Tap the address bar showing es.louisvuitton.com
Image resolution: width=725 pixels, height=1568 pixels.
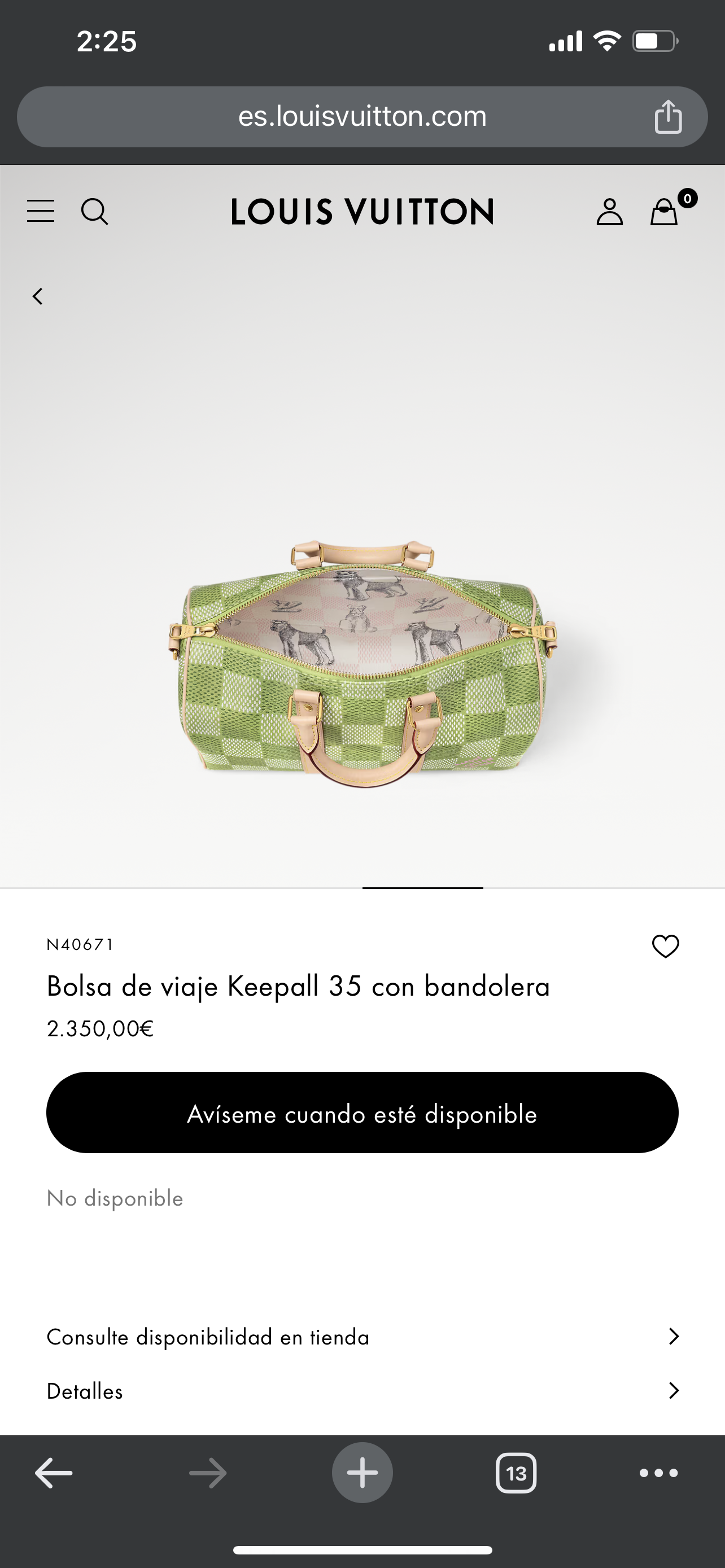tap(362, 116)
